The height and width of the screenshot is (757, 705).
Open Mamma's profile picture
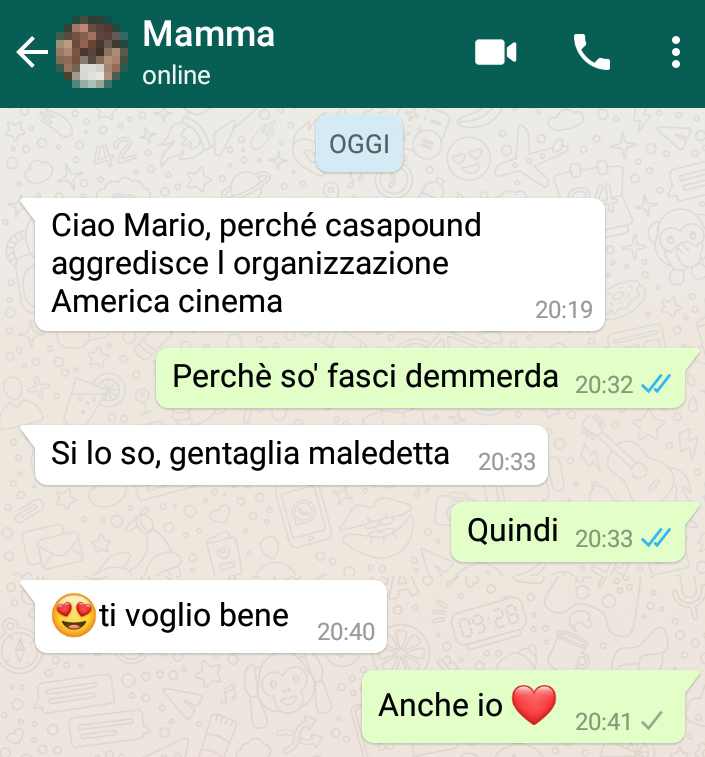point(92,52)
